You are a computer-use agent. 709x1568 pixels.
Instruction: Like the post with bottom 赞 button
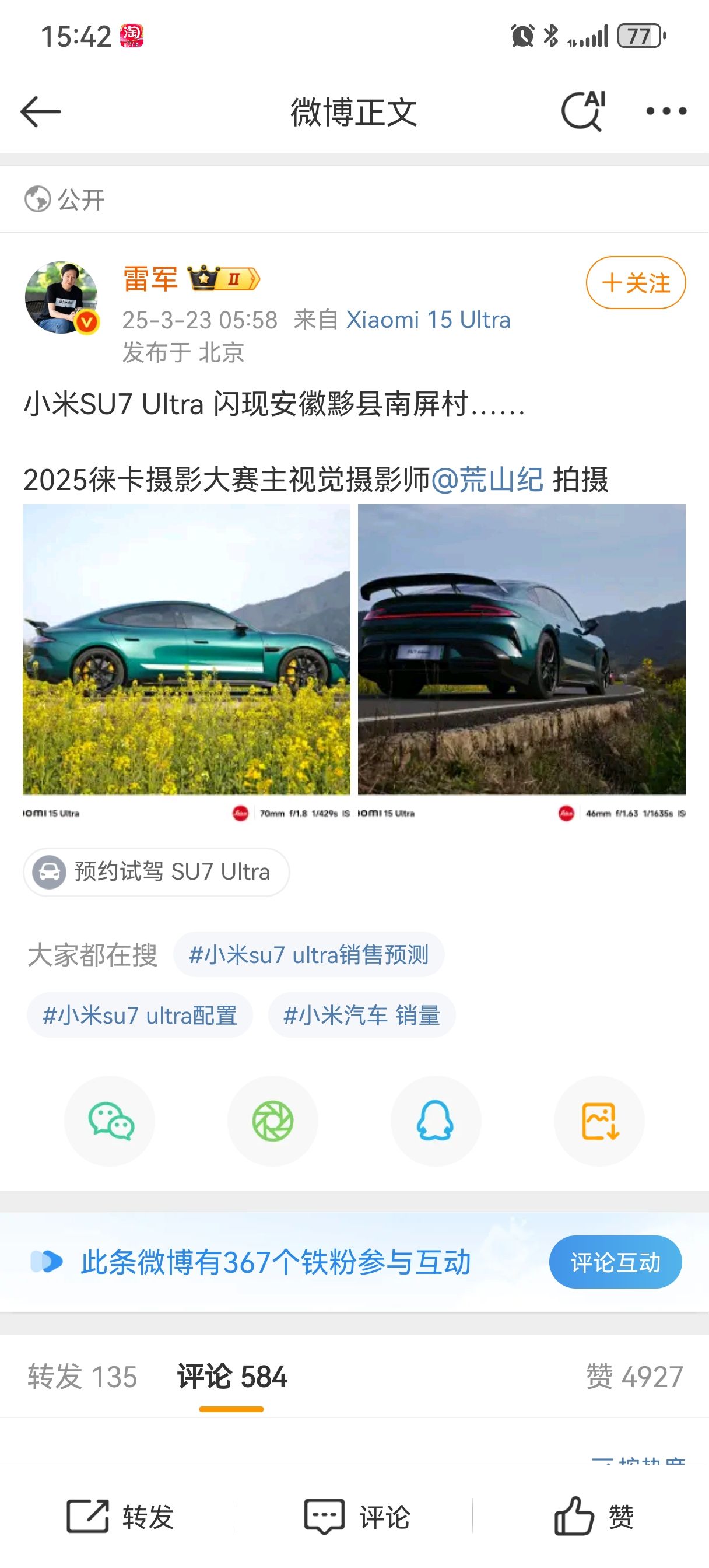pyautogui.click(x=594, y=1515)
